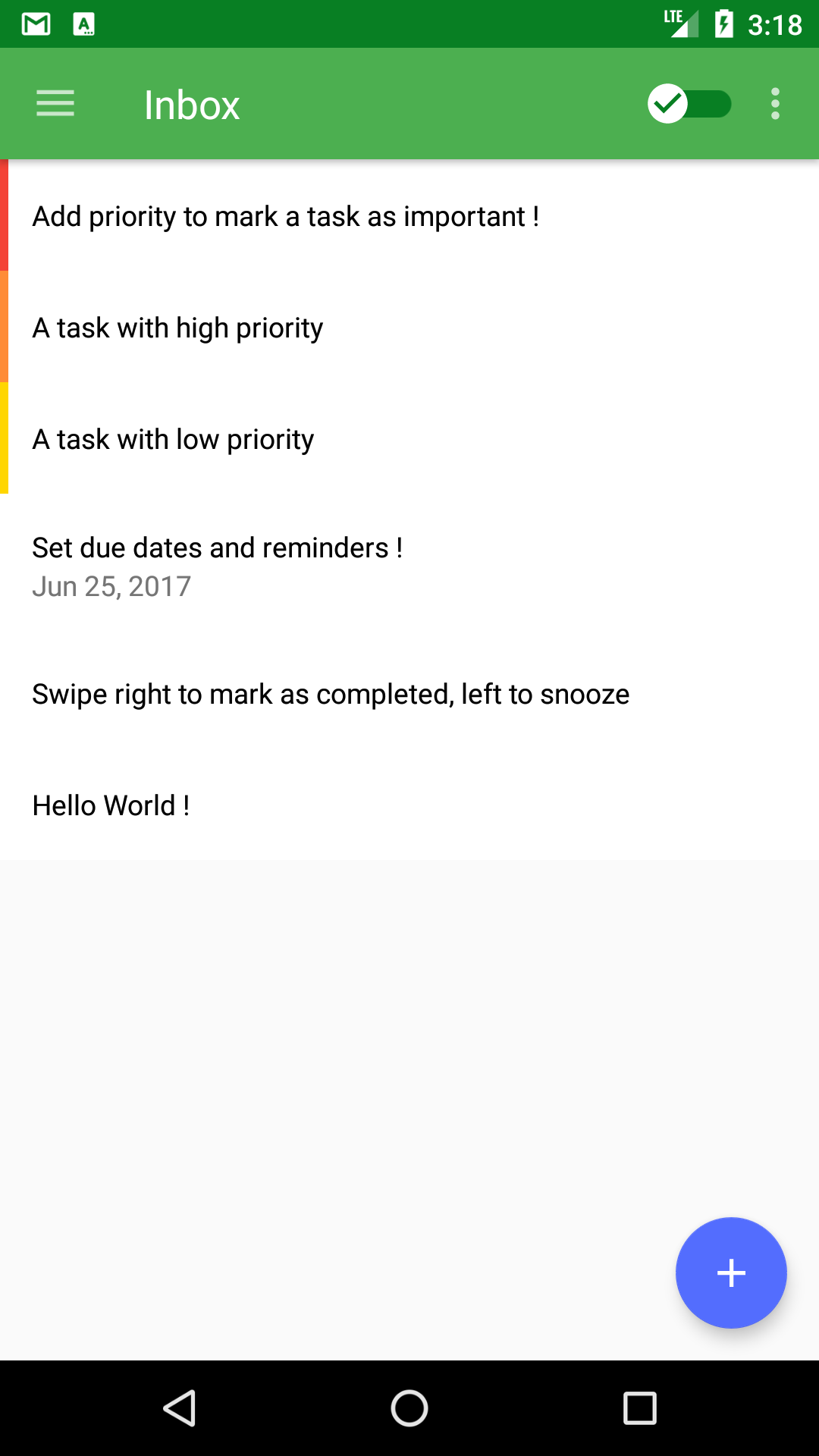The width and height of the screenshot is (819, 1456).
Task: Add a new task with plus button
Action: [x=731, y=1272]
